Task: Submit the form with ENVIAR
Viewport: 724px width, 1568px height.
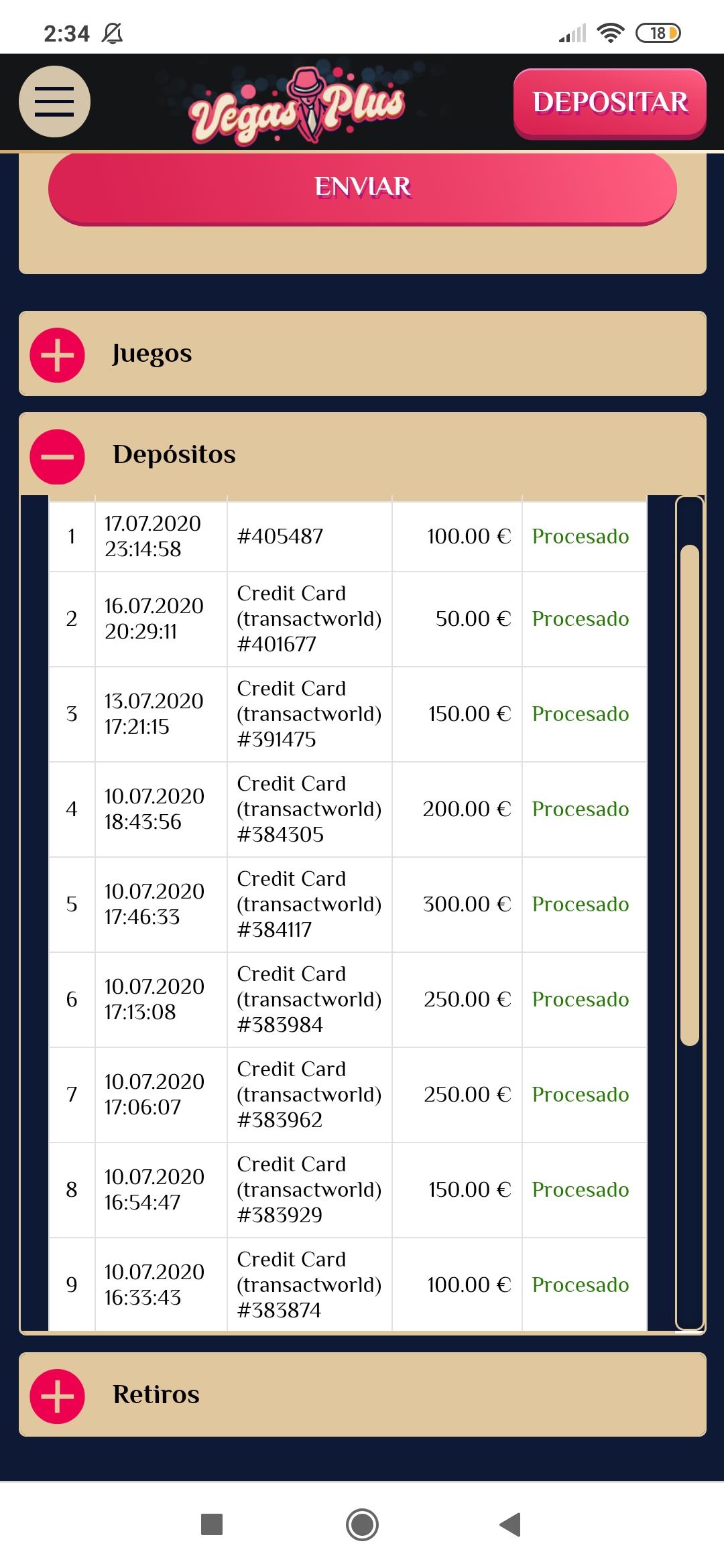Action: (362, 187)
